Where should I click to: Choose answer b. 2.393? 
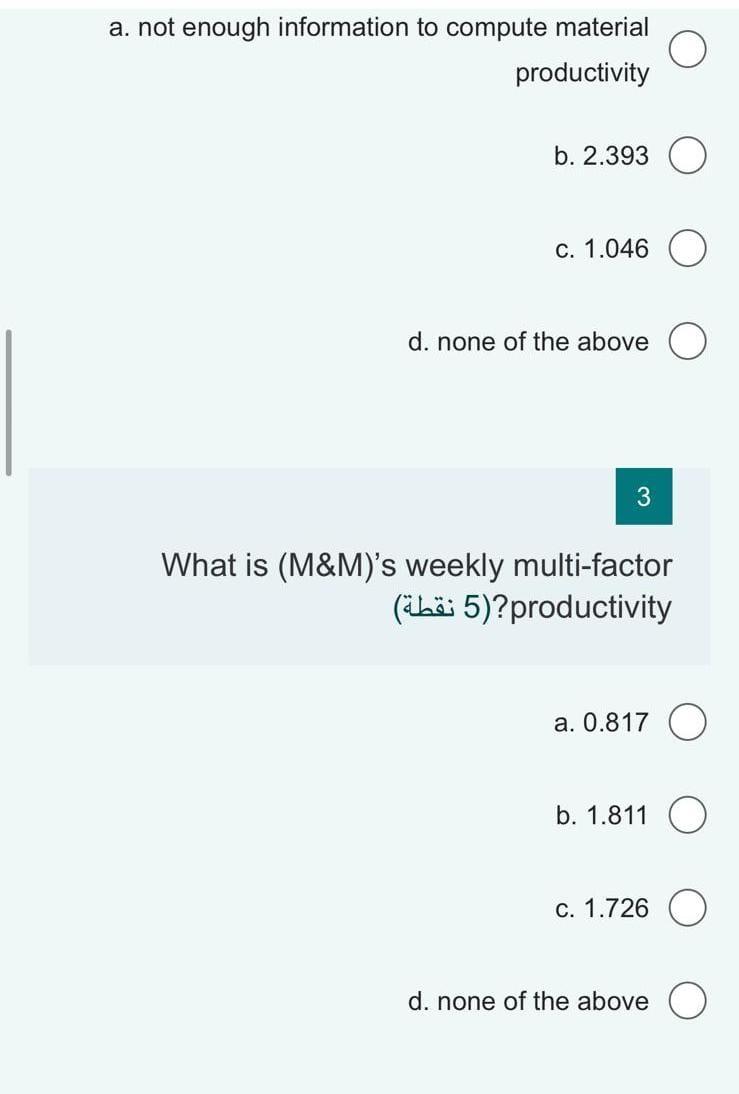tap(689, 156)
